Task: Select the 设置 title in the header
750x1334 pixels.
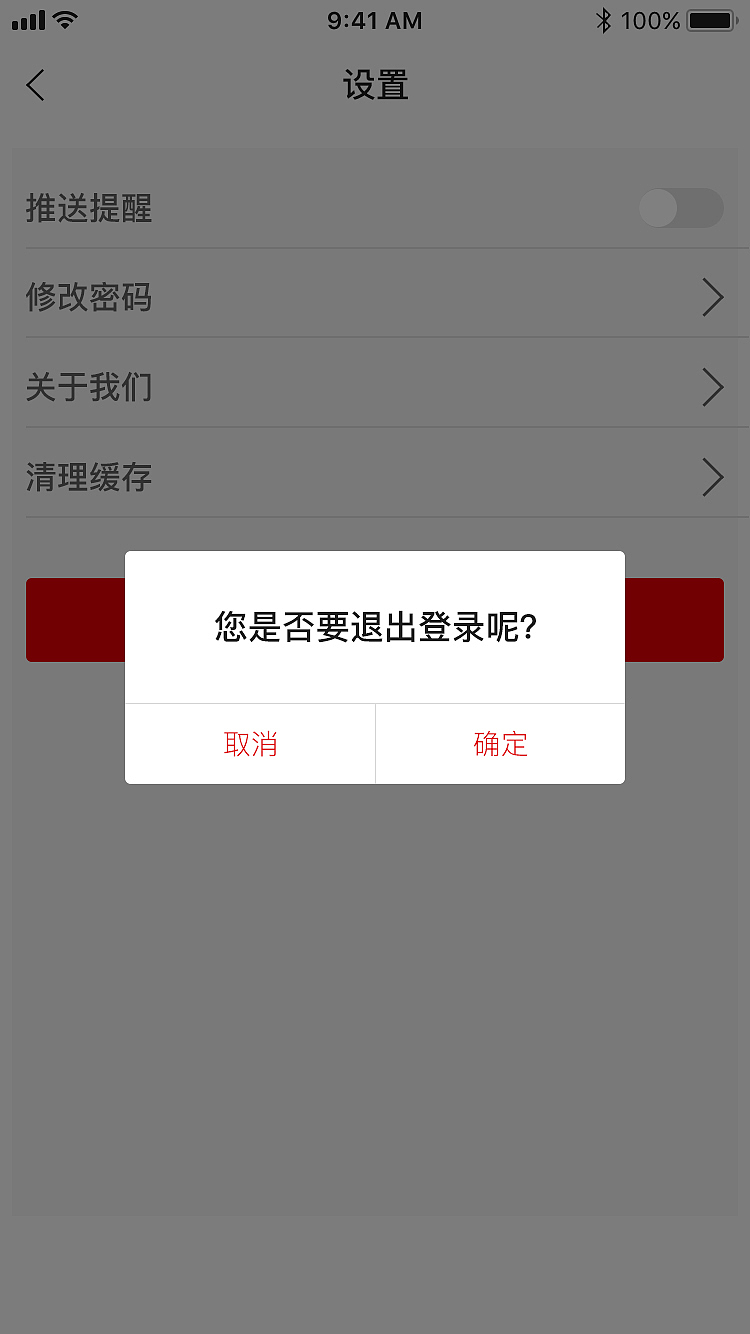Action: click(374, 86)
